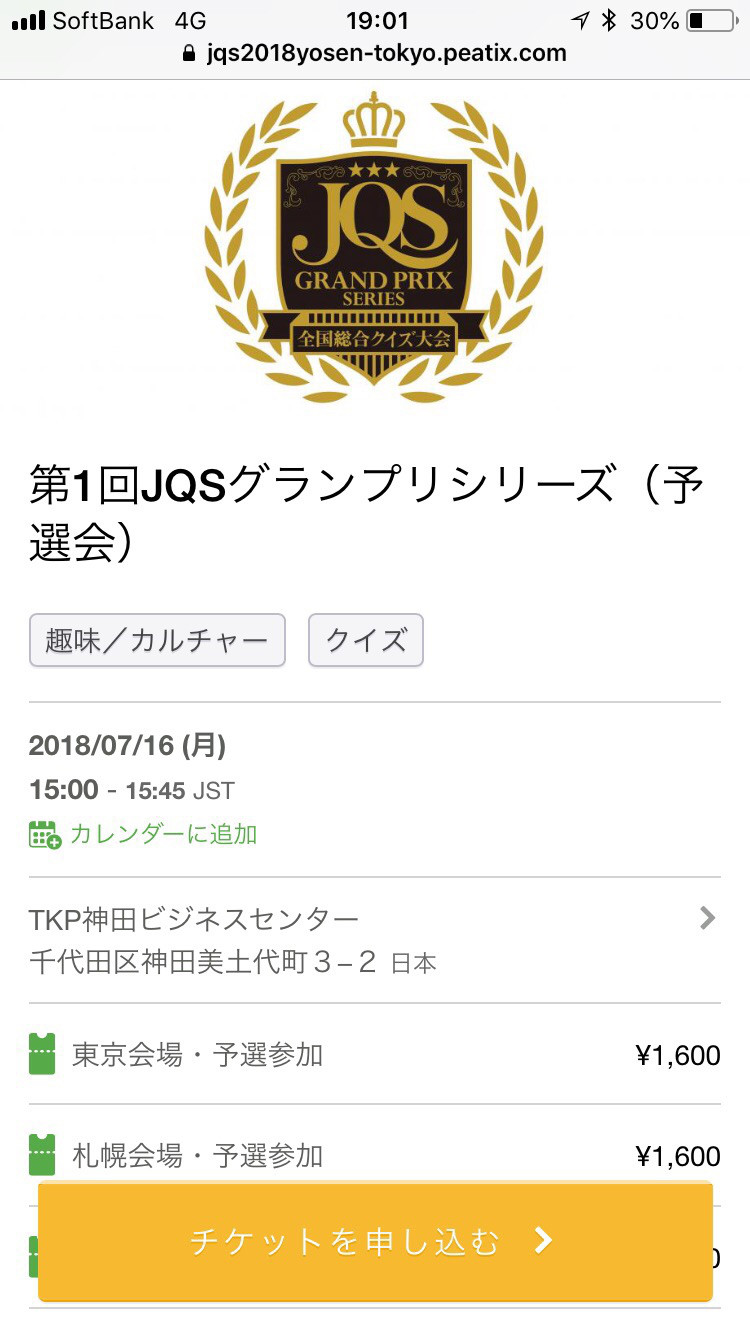Screen dimensions: 750x1334
Task: Open TKP神田ビジネスセンター venue details
Action: coord(375,940)
